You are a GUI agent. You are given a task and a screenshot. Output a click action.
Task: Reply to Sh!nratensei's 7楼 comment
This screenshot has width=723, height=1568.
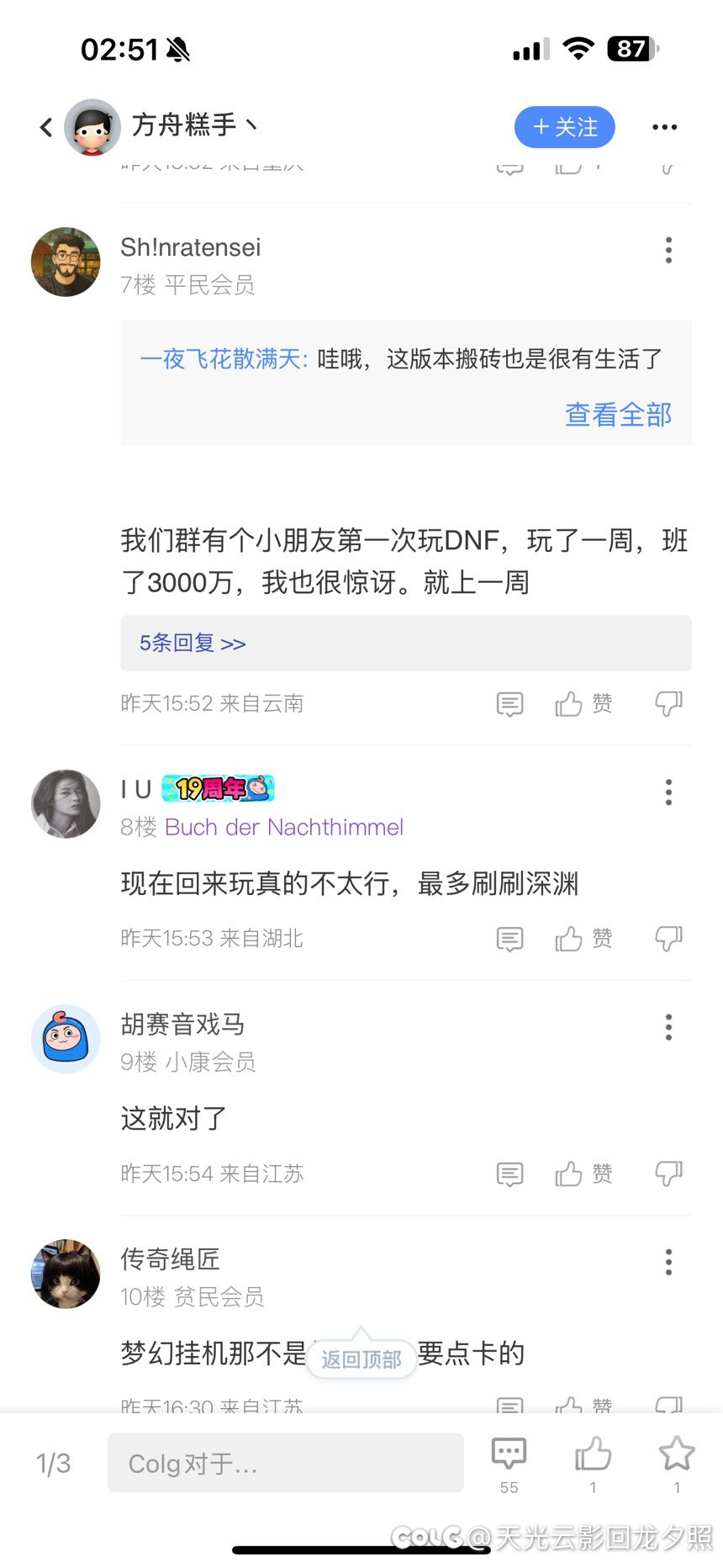(x=509, y=703)
